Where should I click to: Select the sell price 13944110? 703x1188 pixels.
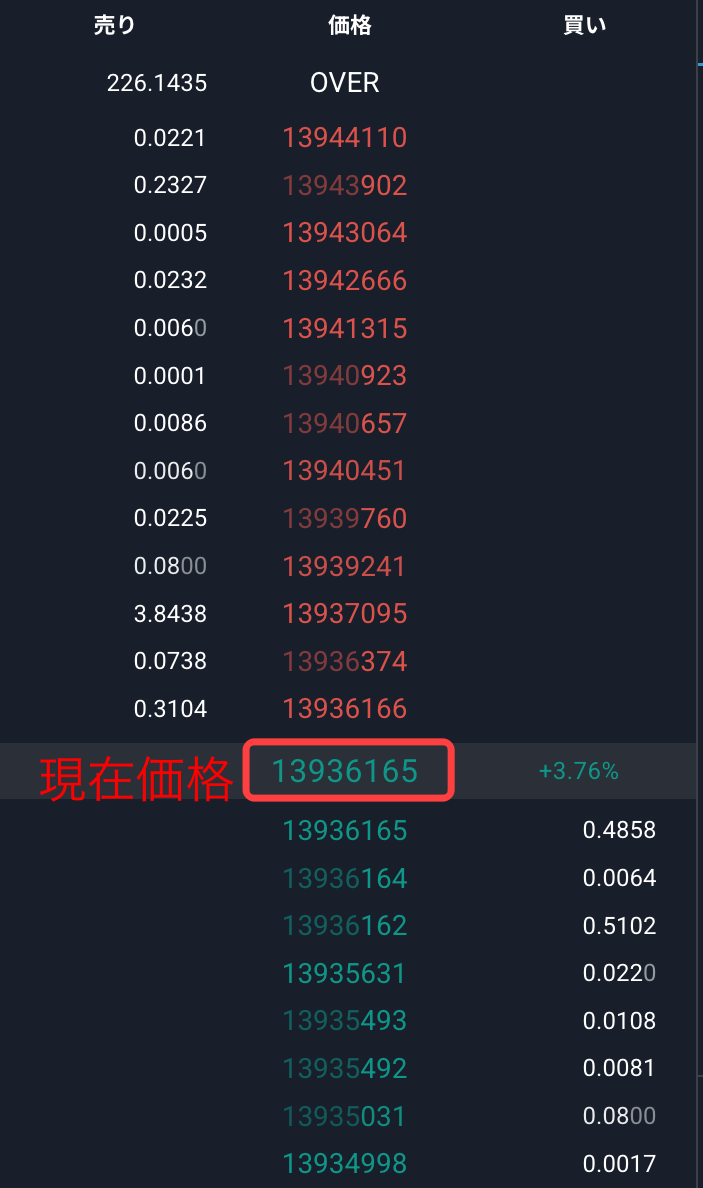click(x=345, y=138)
